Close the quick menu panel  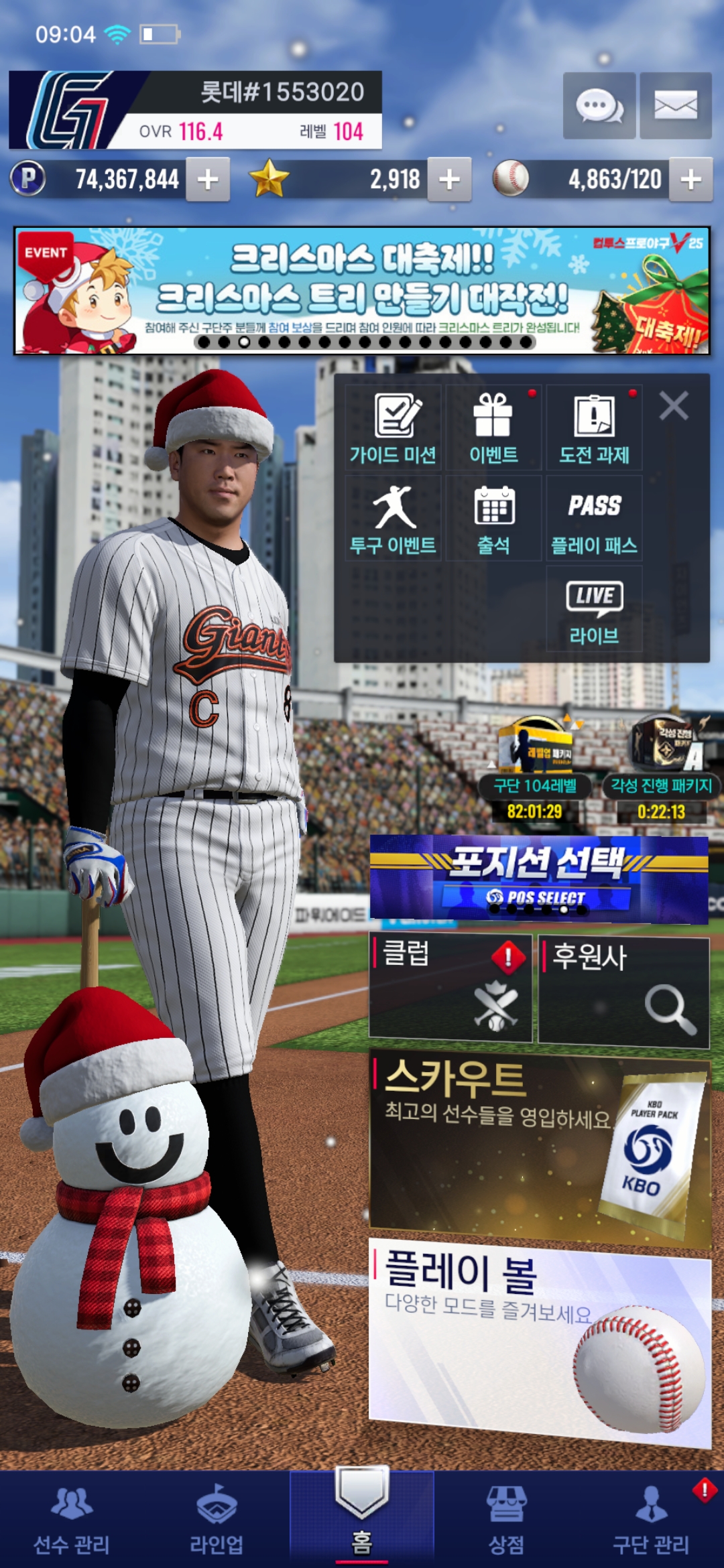(673, 406)
